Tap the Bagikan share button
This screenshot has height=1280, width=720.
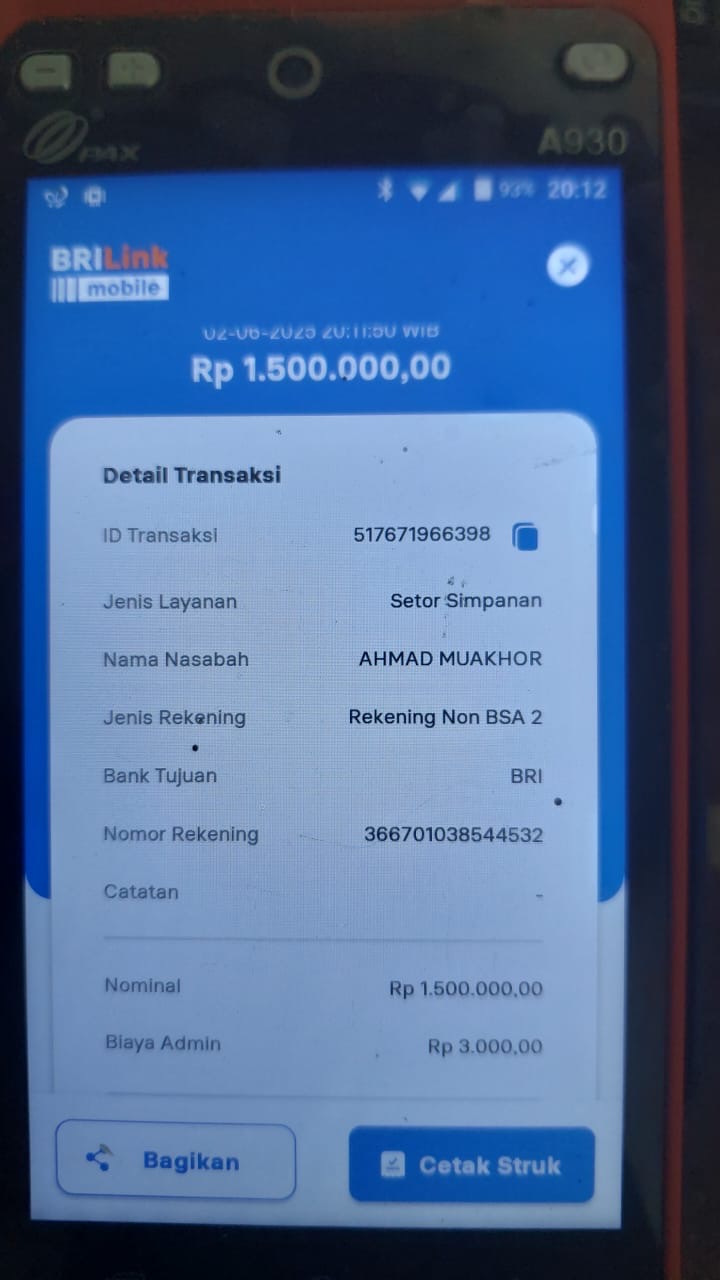pos(176,1161)
